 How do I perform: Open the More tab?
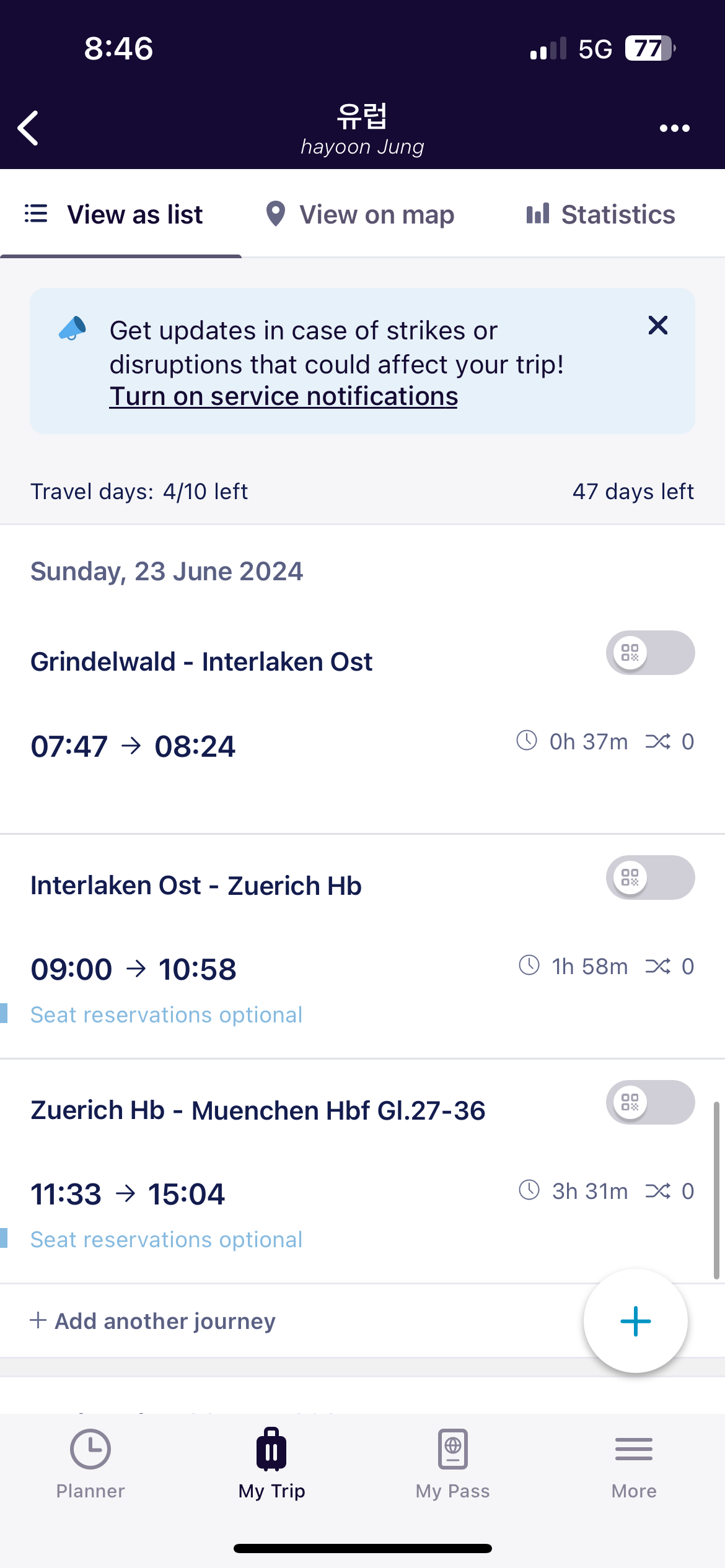pyautogui.click(x=634, y=1463)
